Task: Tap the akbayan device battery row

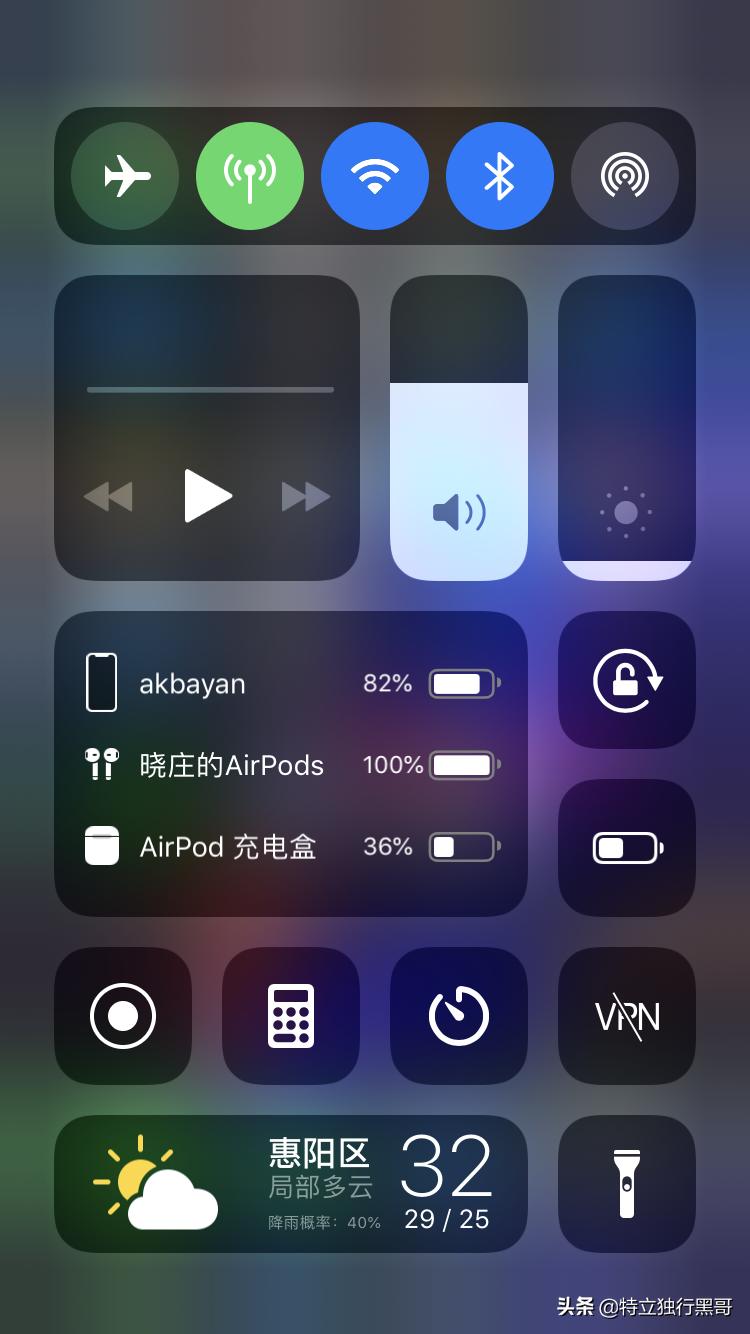Action: [290, 683]
